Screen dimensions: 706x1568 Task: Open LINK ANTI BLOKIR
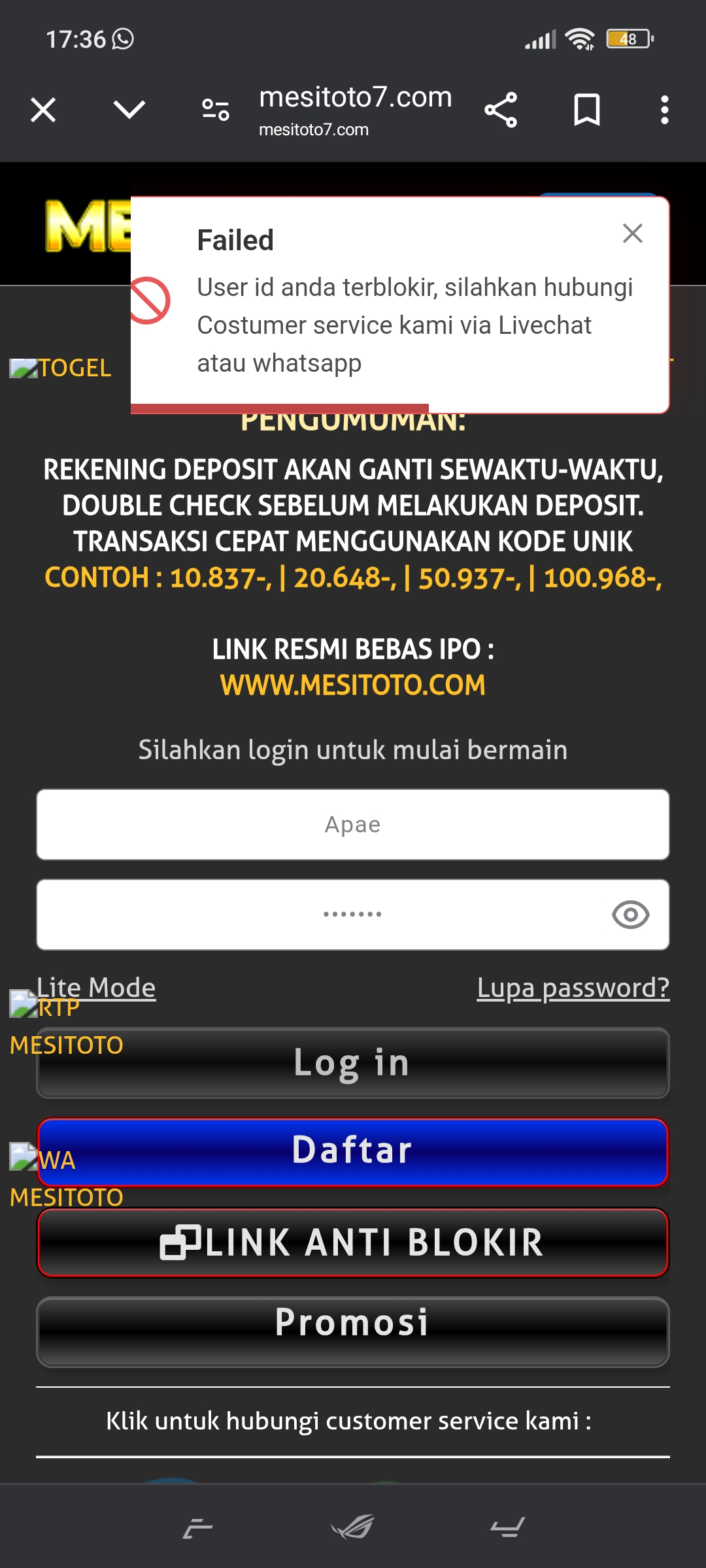pyautogui.click(x=353, y=1242)
